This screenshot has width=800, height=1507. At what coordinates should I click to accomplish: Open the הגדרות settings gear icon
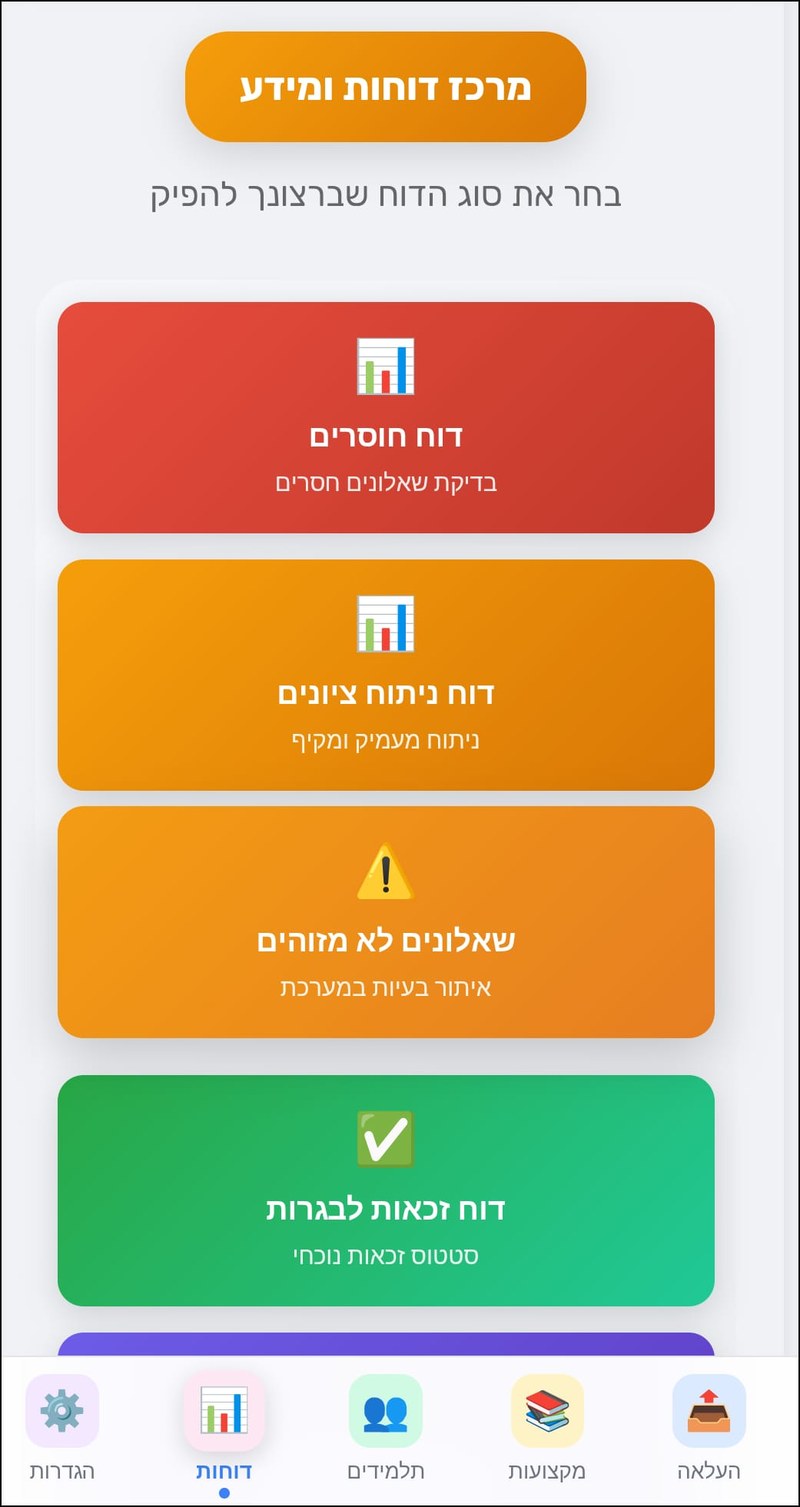62,1413
